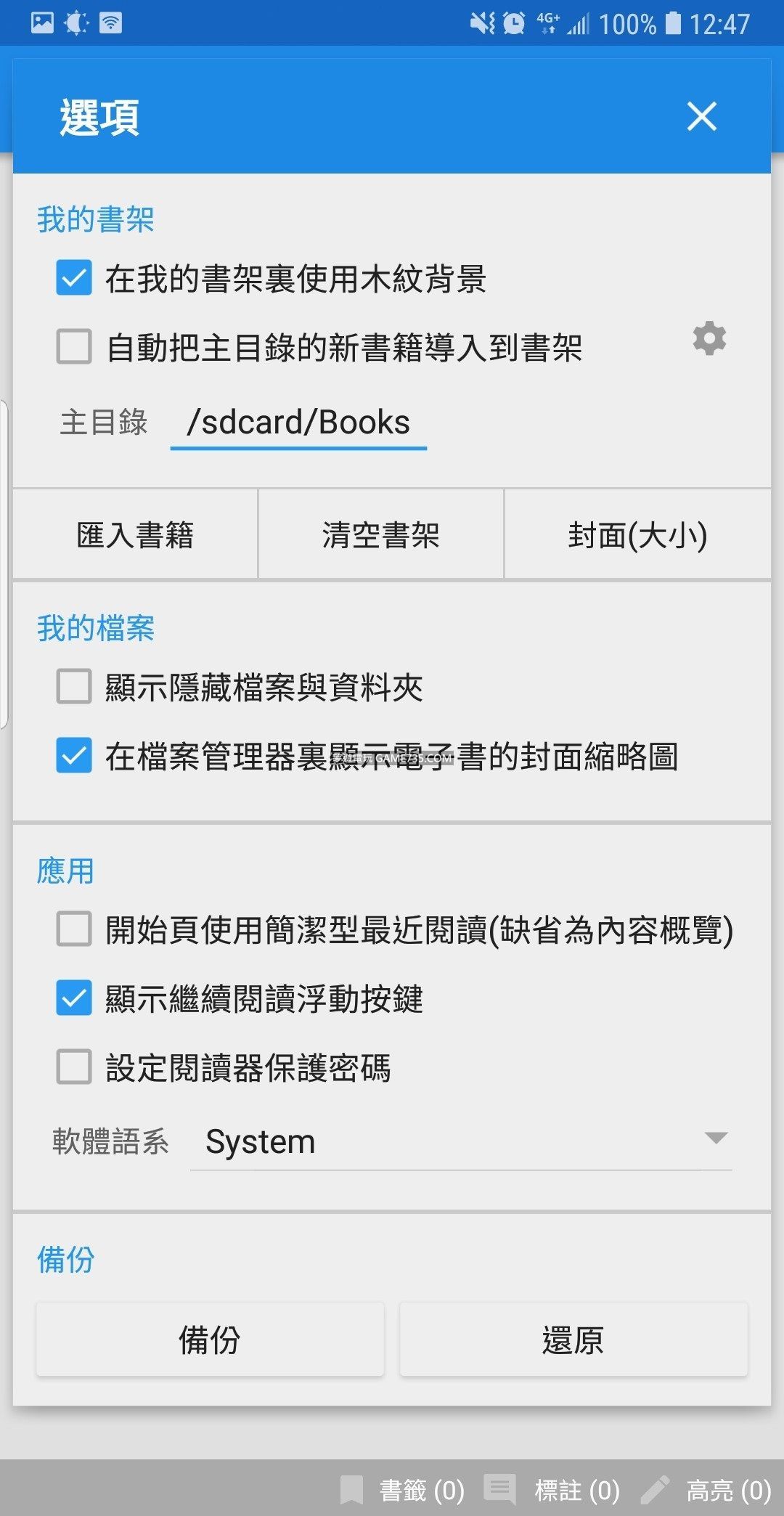
Task: Tap the 還原 button
Action: pos(573,1340)
